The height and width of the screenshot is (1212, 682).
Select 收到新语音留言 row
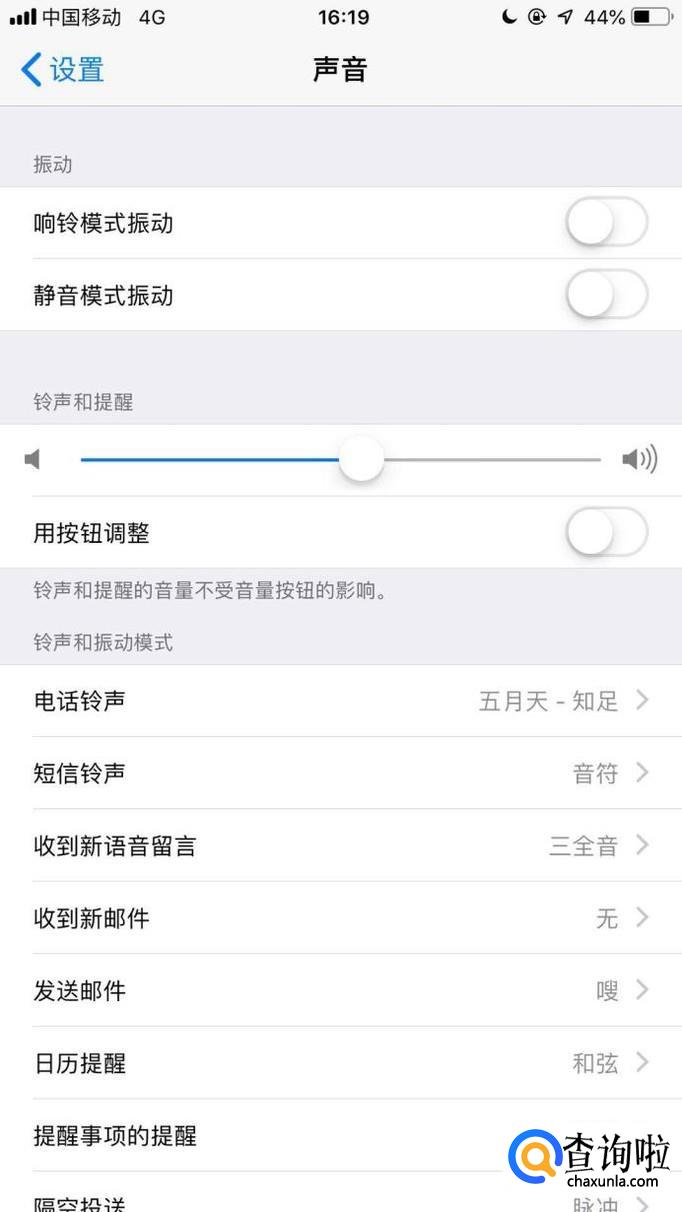(340, 846)
